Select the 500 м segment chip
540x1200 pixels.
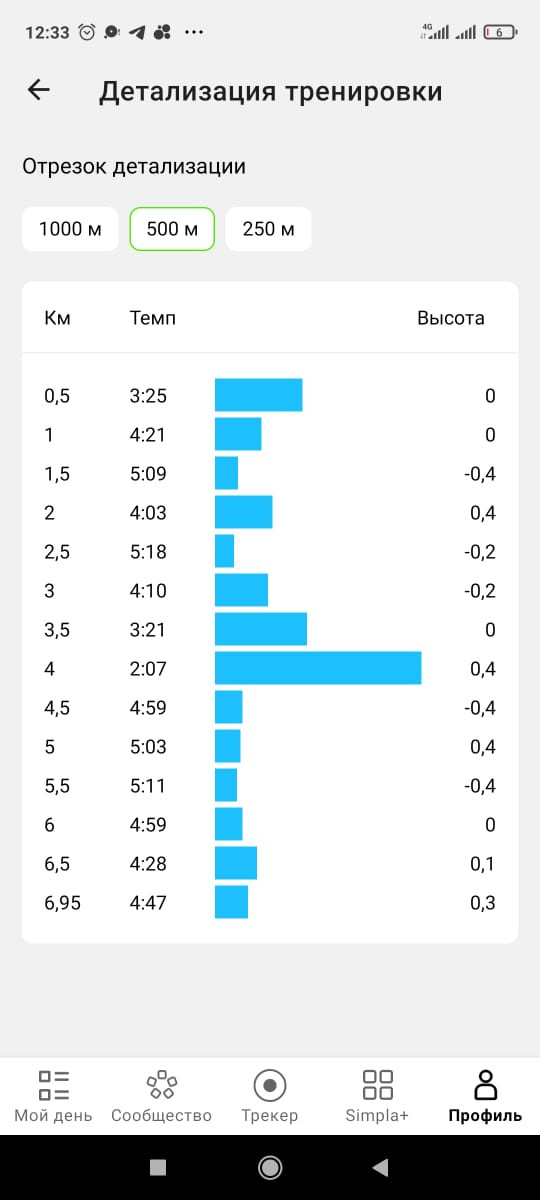[x=172, y=229]
